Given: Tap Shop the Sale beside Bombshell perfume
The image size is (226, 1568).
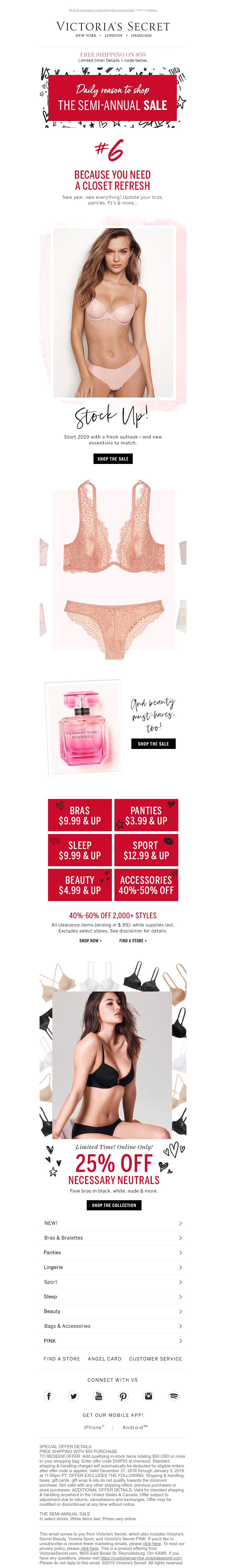Looking at the screenshot, I should (153, 744).
